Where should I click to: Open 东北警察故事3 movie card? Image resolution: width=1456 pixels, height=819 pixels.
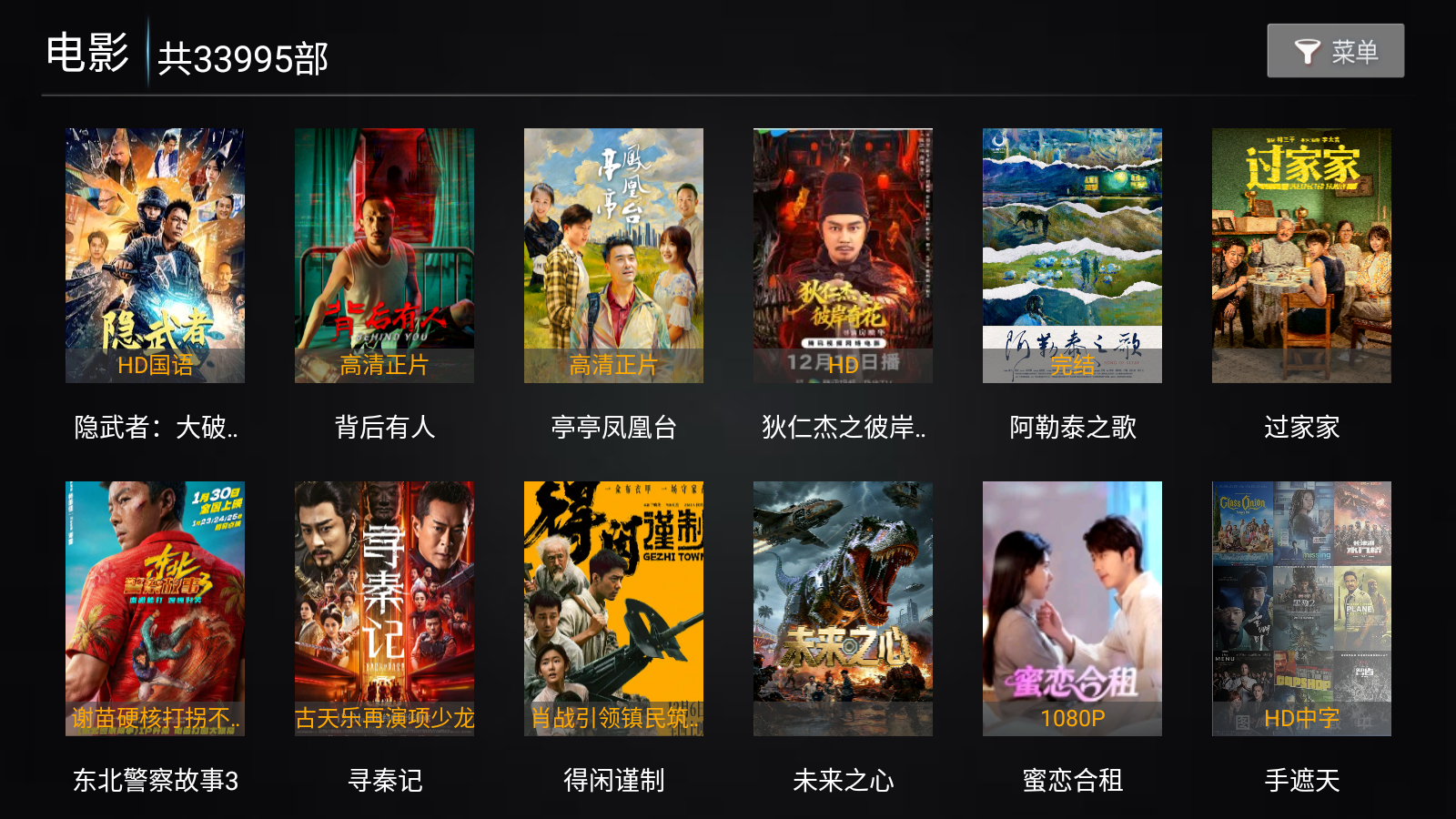pyautogui.click(x=155, y=609)
